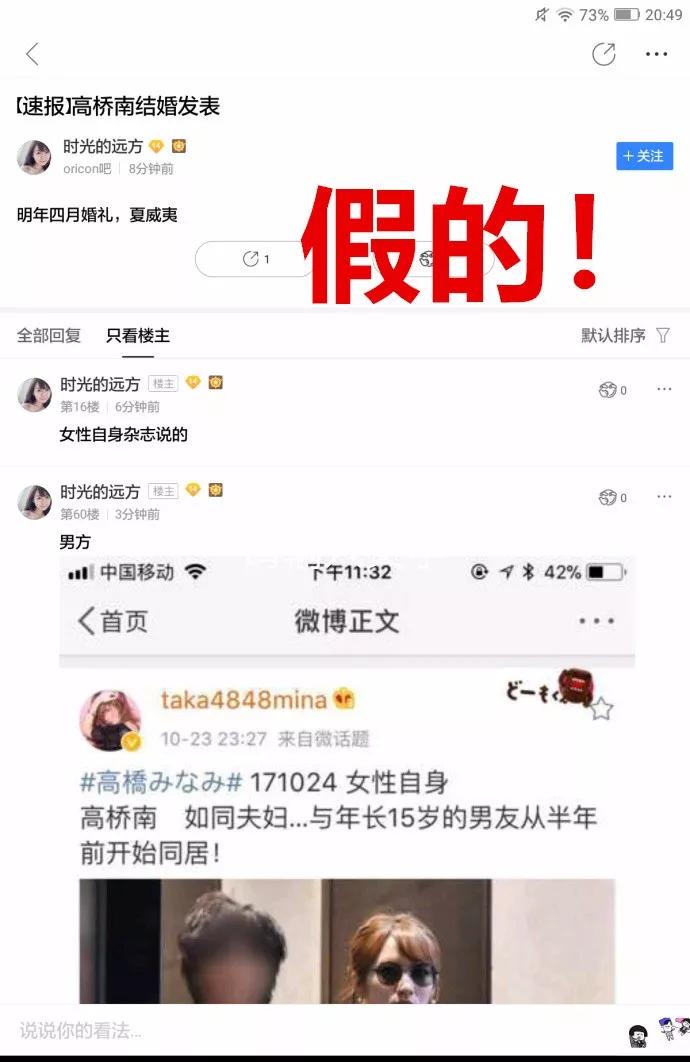Tap the 说说你的看法 comment box
This screenshot has height=1062, width=690.
pos(300,1030)
